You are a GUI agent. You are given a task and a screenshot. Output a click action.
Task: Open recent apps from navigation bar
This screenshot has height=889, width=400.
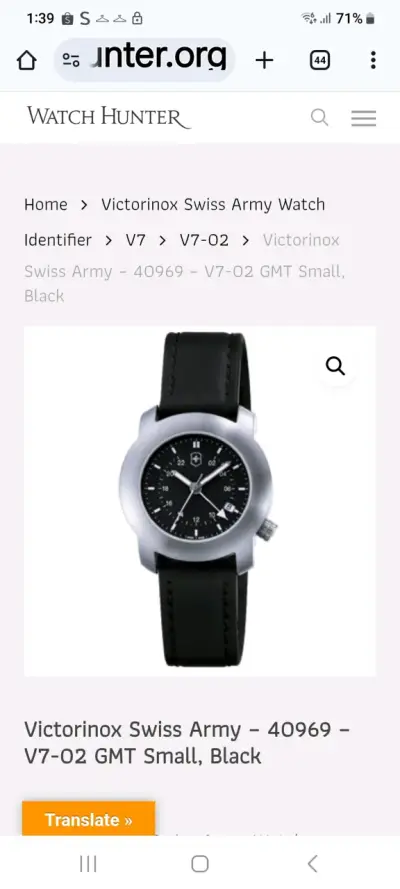88,863
